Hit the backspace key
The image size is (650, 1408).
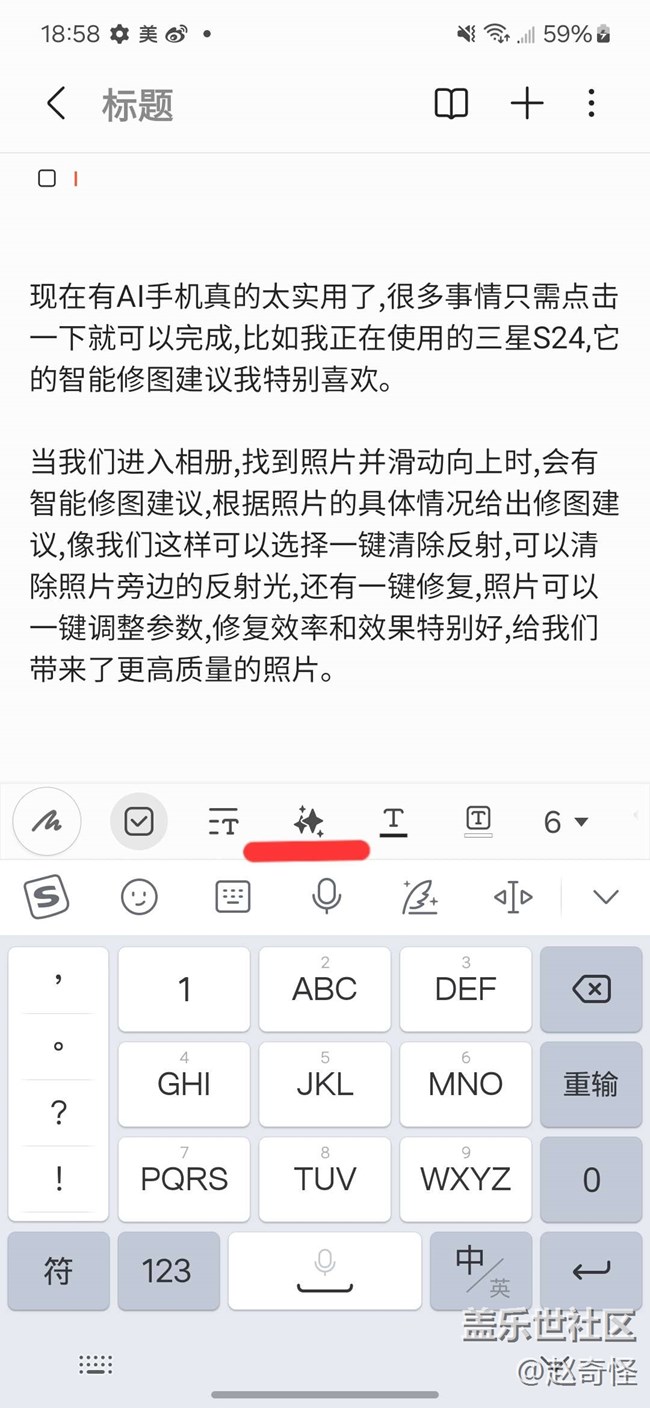(591, 990)
